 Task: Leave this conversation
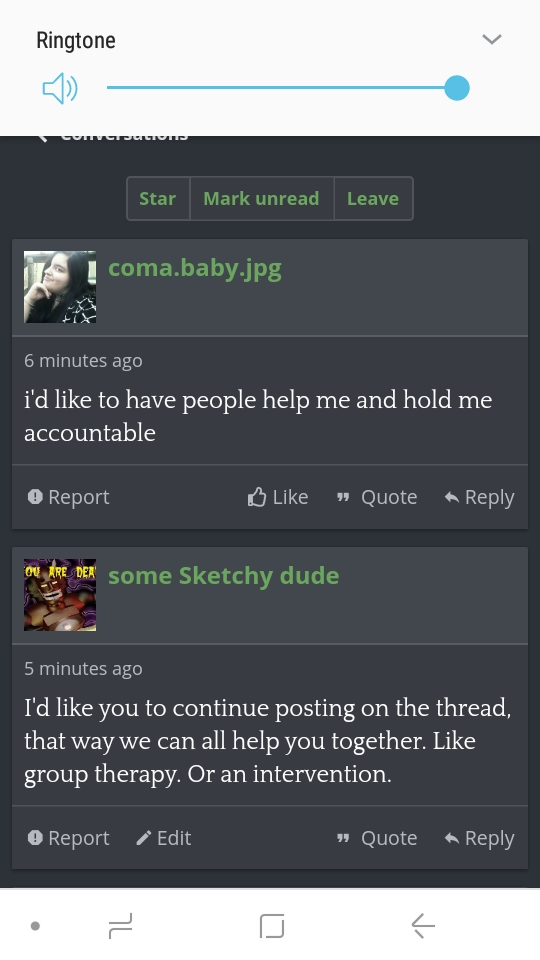[373, 198]
